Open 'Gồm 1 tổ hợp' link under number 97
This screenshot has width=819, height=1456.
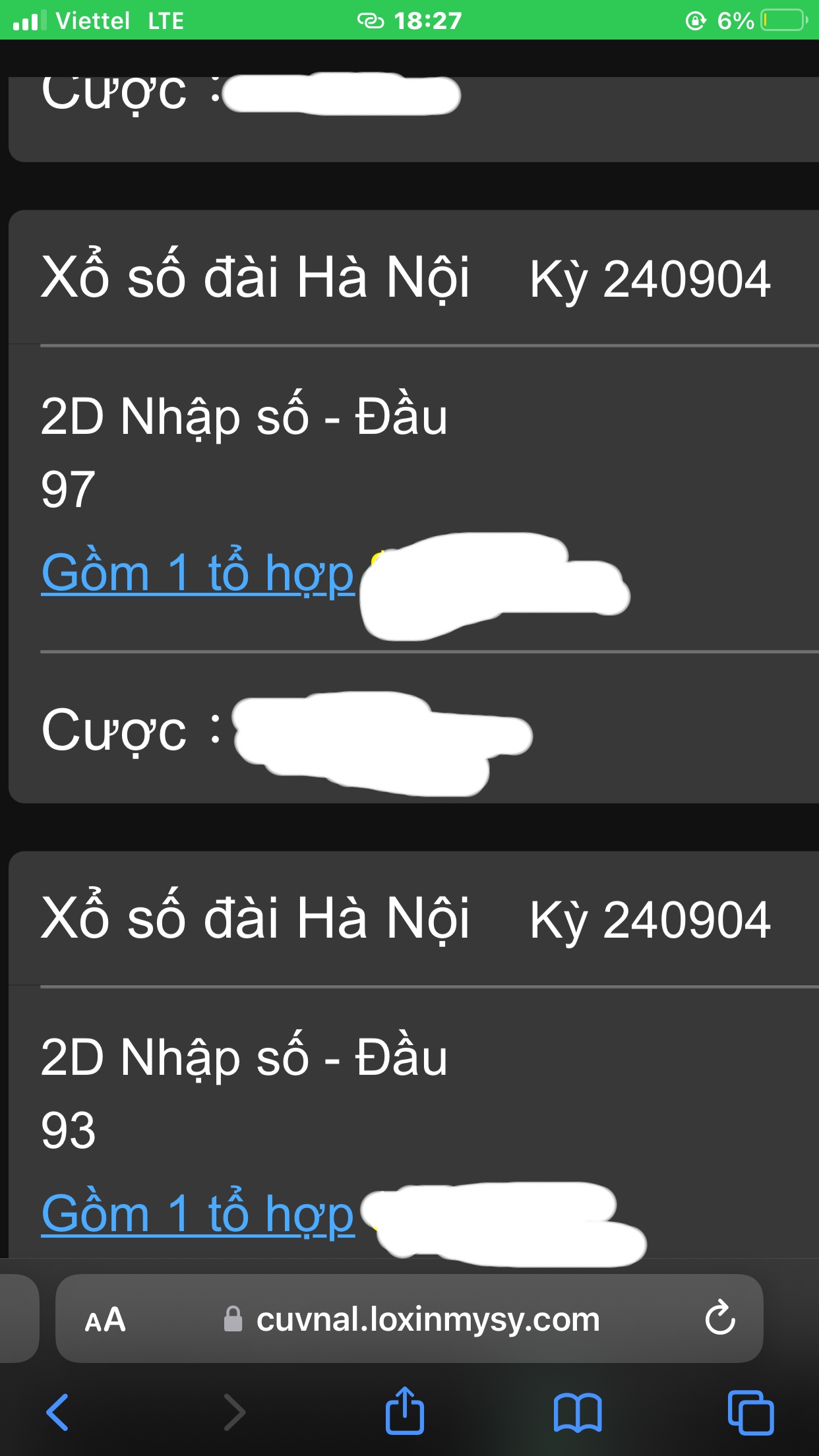click(198, 574)
